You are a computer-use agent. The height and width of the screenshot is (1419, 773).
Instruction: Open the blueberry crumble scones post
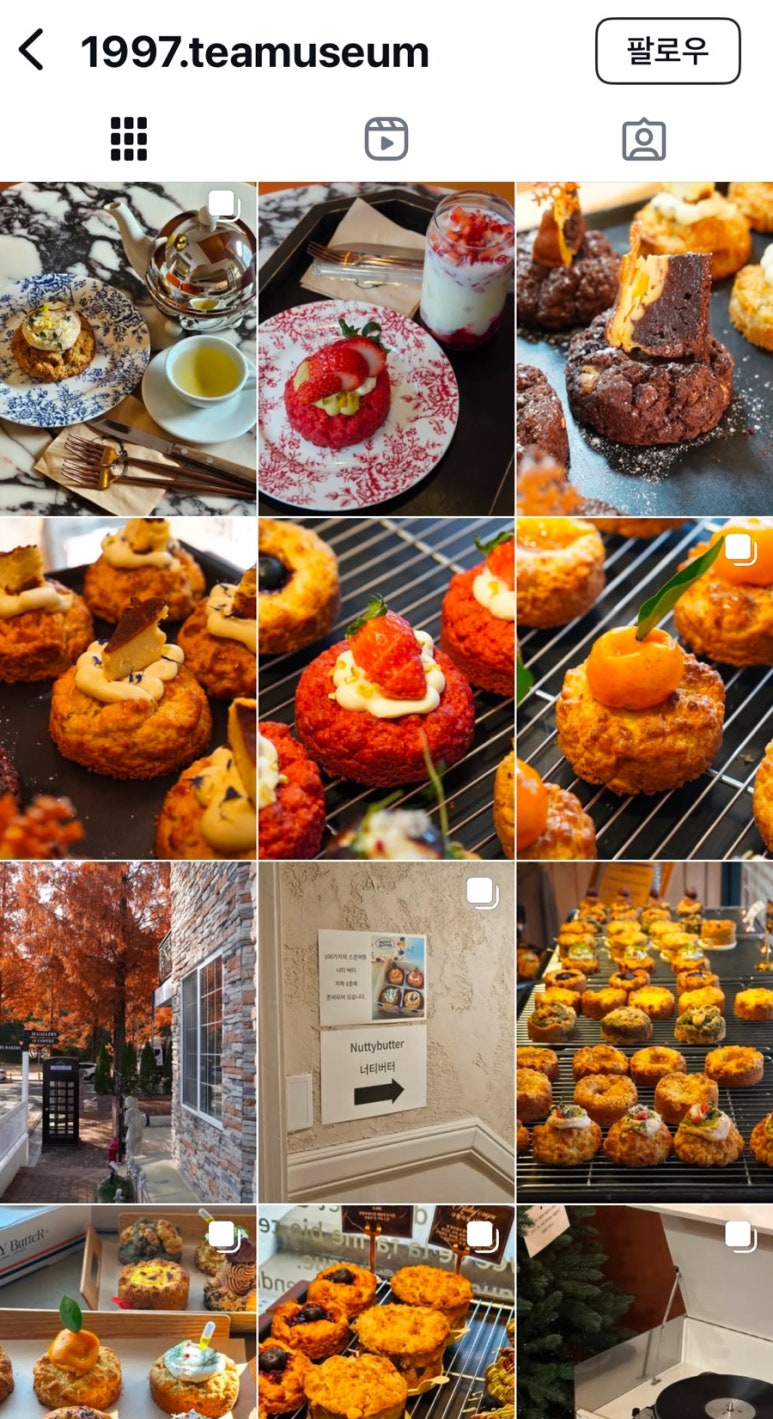[386, 1312]
